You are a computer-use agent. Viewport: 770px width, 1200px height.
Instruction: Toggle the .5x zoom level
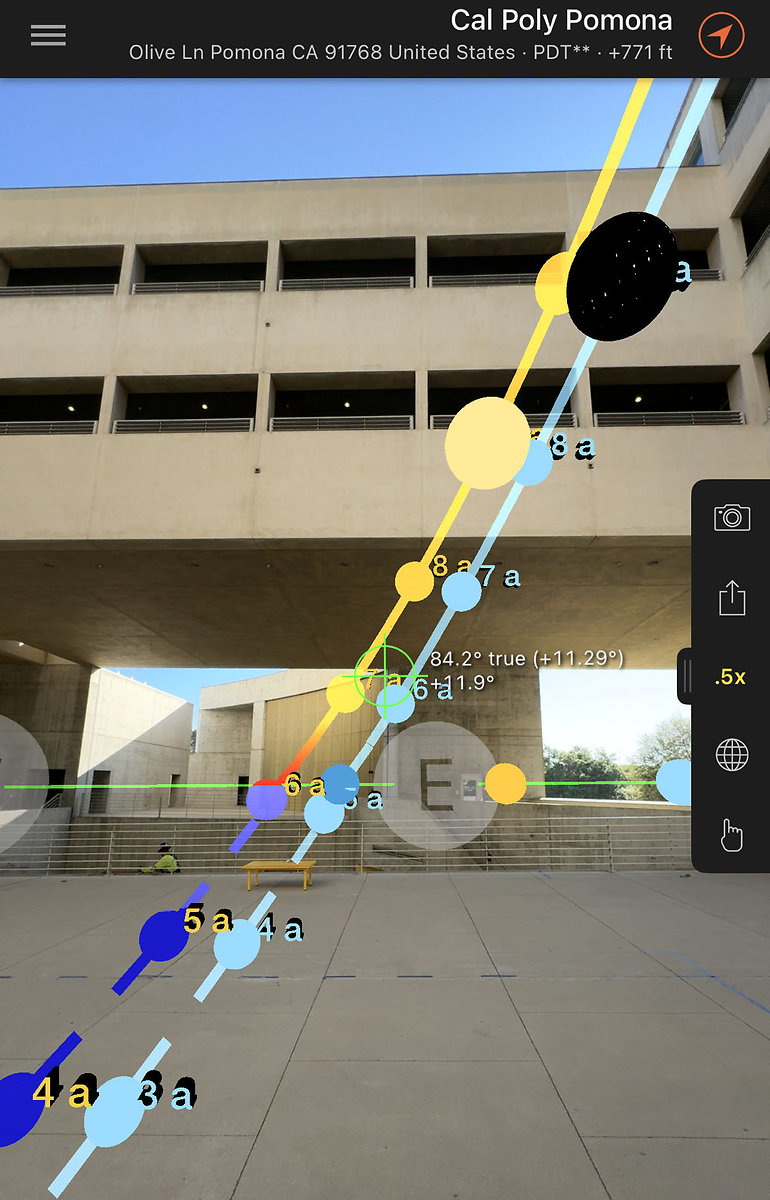click(x=731, y=677)
